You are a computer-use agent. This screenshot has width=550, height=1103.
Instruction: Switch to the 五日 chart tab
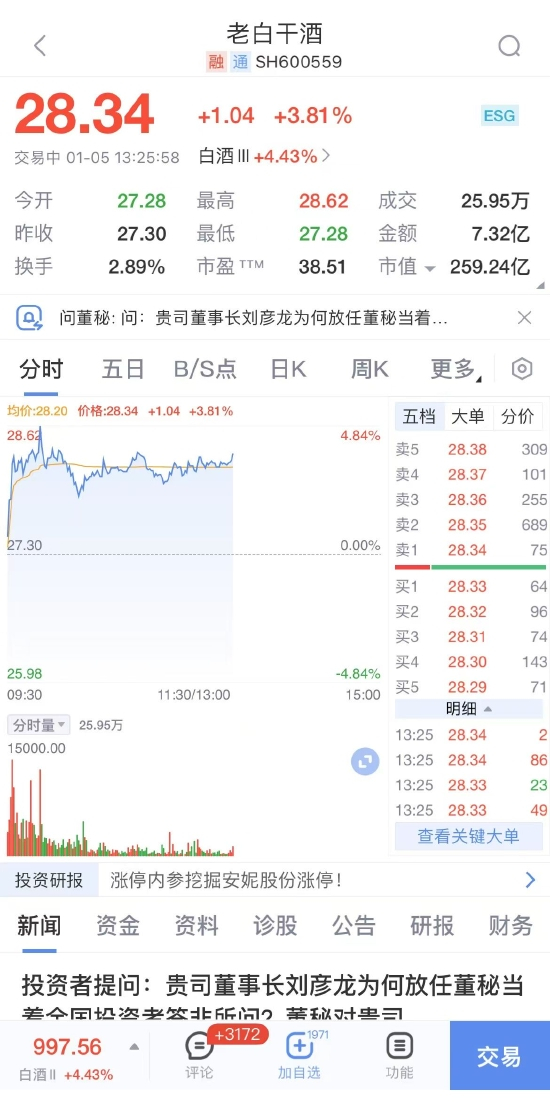click(123, 369)
